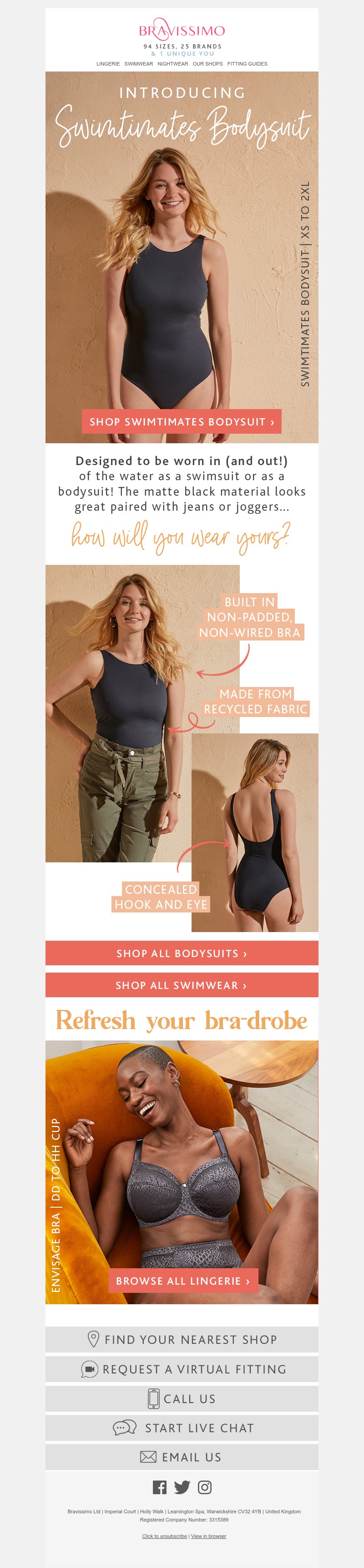Select the Call Us row
364x1568 pixels.
[x=182, y=1399]
